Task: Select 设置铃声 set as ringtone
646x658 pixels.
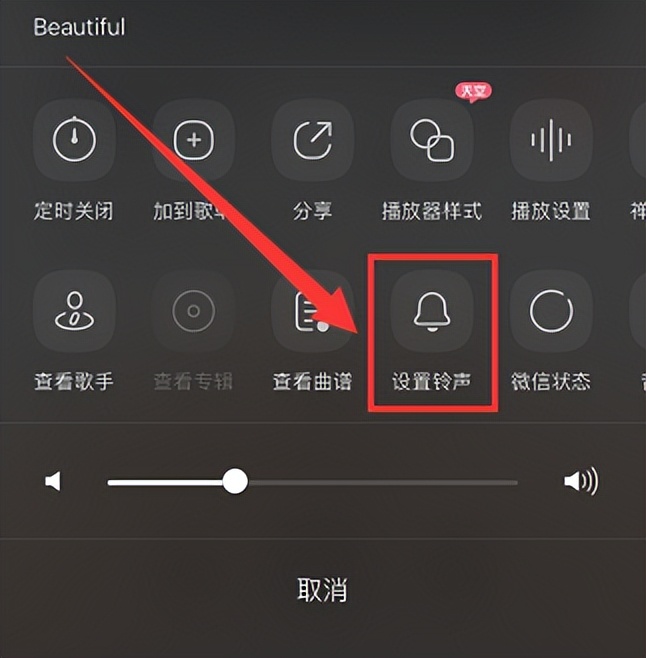Action: point(432,312)
